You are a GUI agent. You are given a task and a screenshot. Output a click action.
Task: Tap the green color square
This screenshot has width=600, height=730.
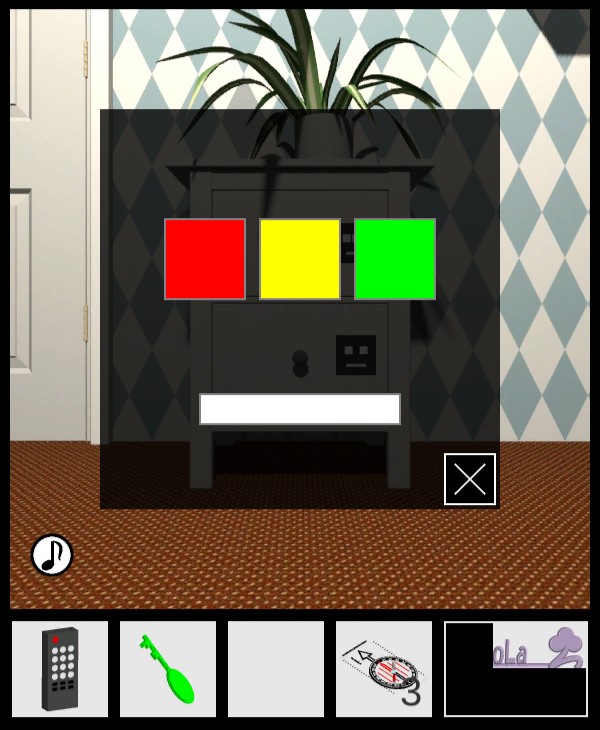[395, 259]
